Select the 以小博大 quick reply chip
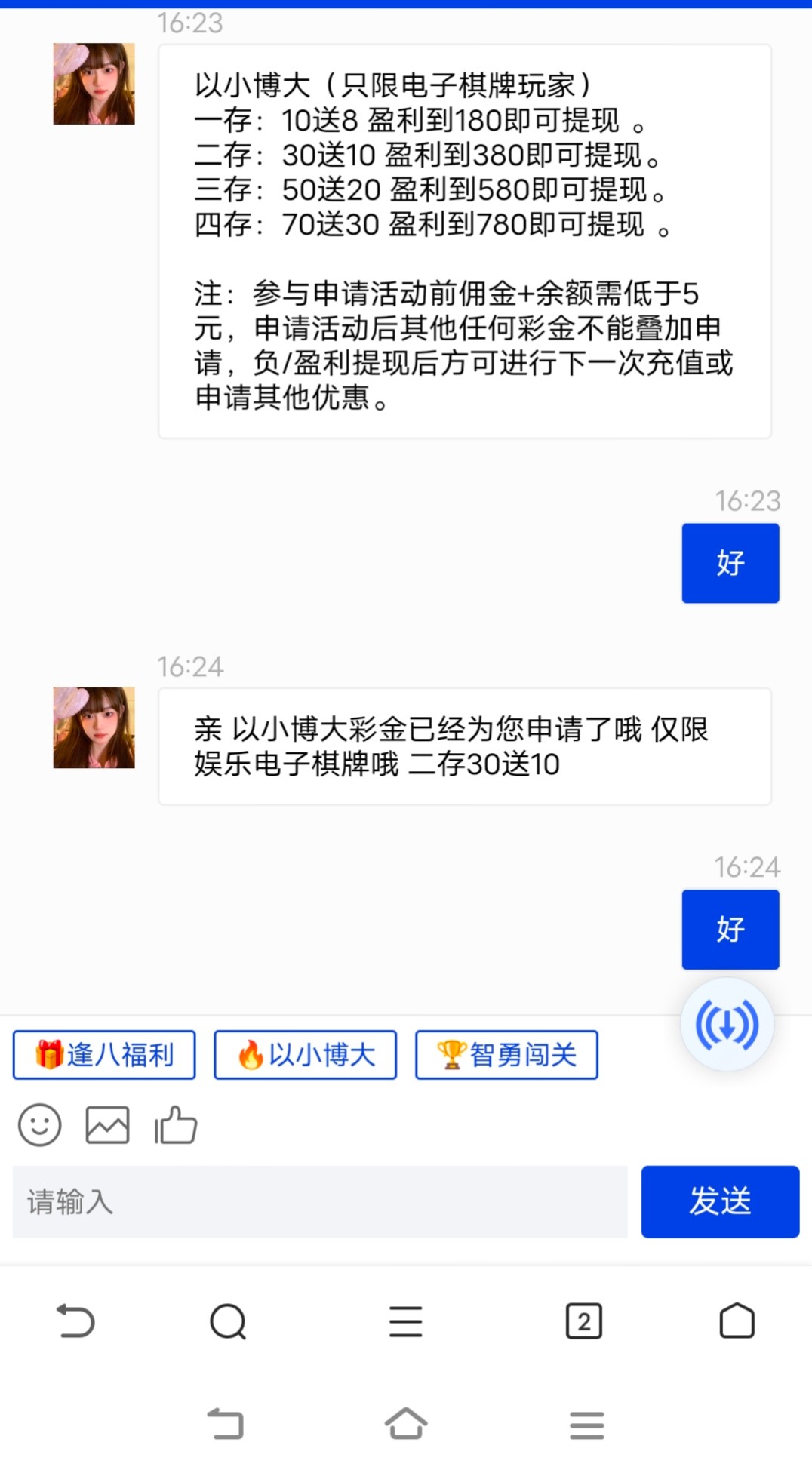Image resolution: width=812 pixels, height=1473 pixels. pyautogui.click(x=305, y=1054)
